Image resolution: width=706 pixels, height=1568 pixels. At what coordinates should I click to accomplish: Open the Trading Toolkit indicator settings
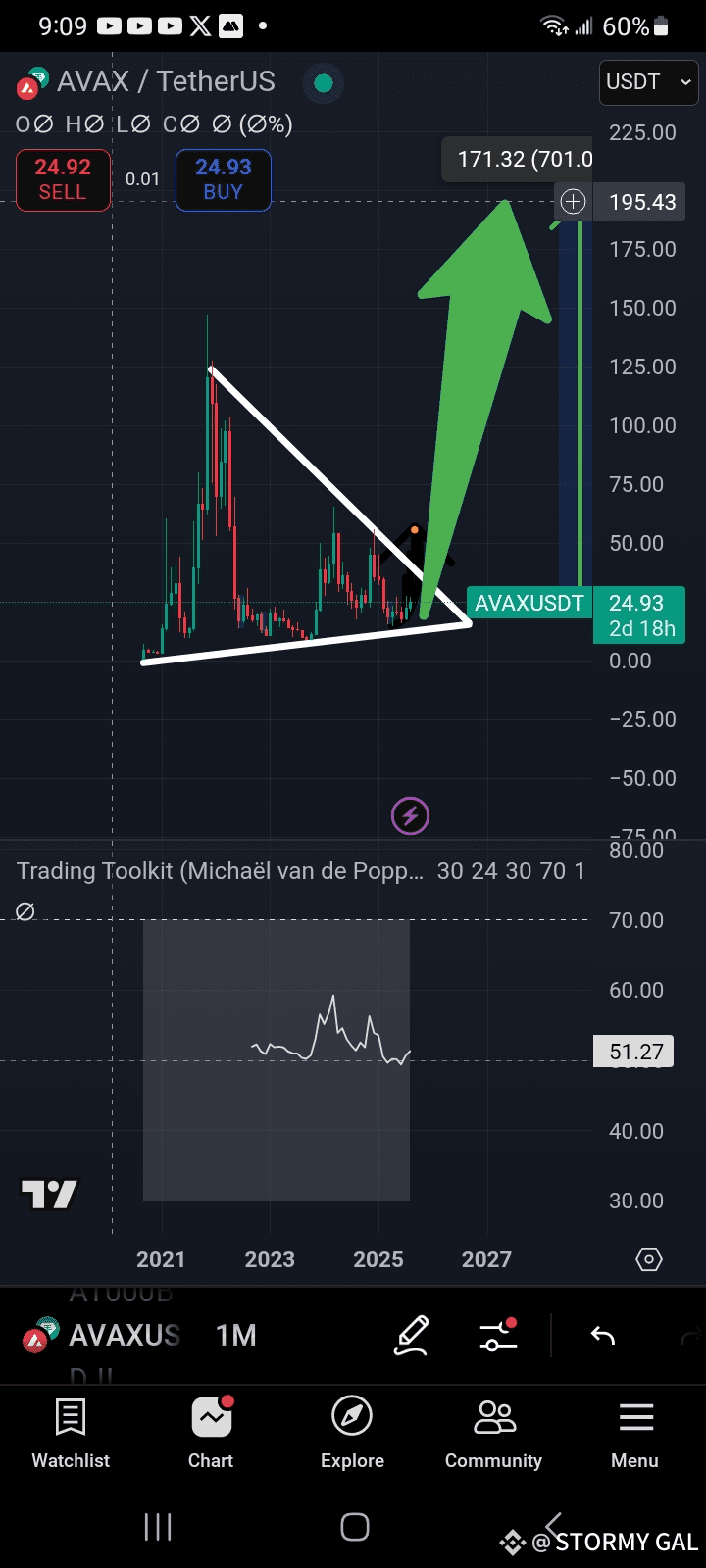coord(221,871)
